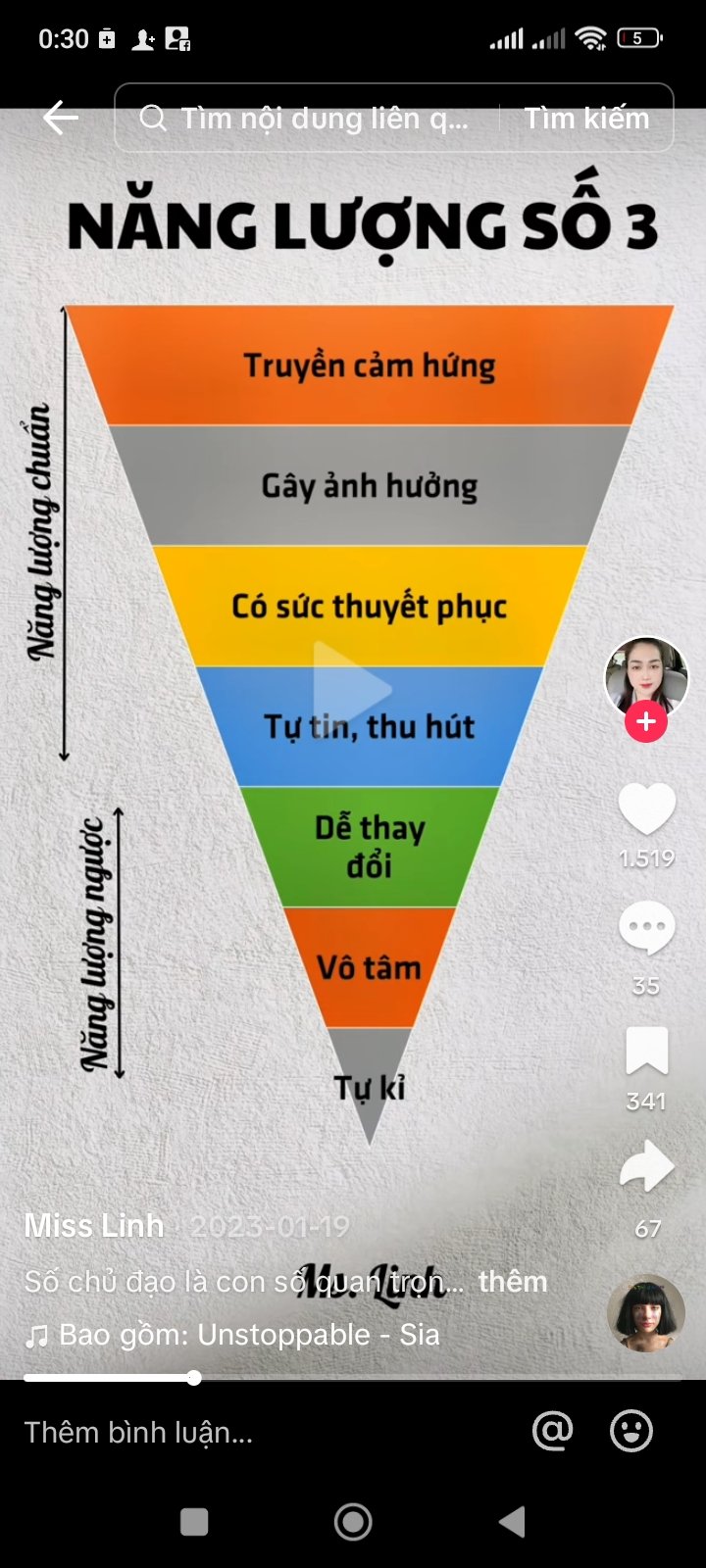The height and width of the screenshot is (1568, 706).
Task: Open the emoji picker for comments
Action: click(x=630, y=1432)
